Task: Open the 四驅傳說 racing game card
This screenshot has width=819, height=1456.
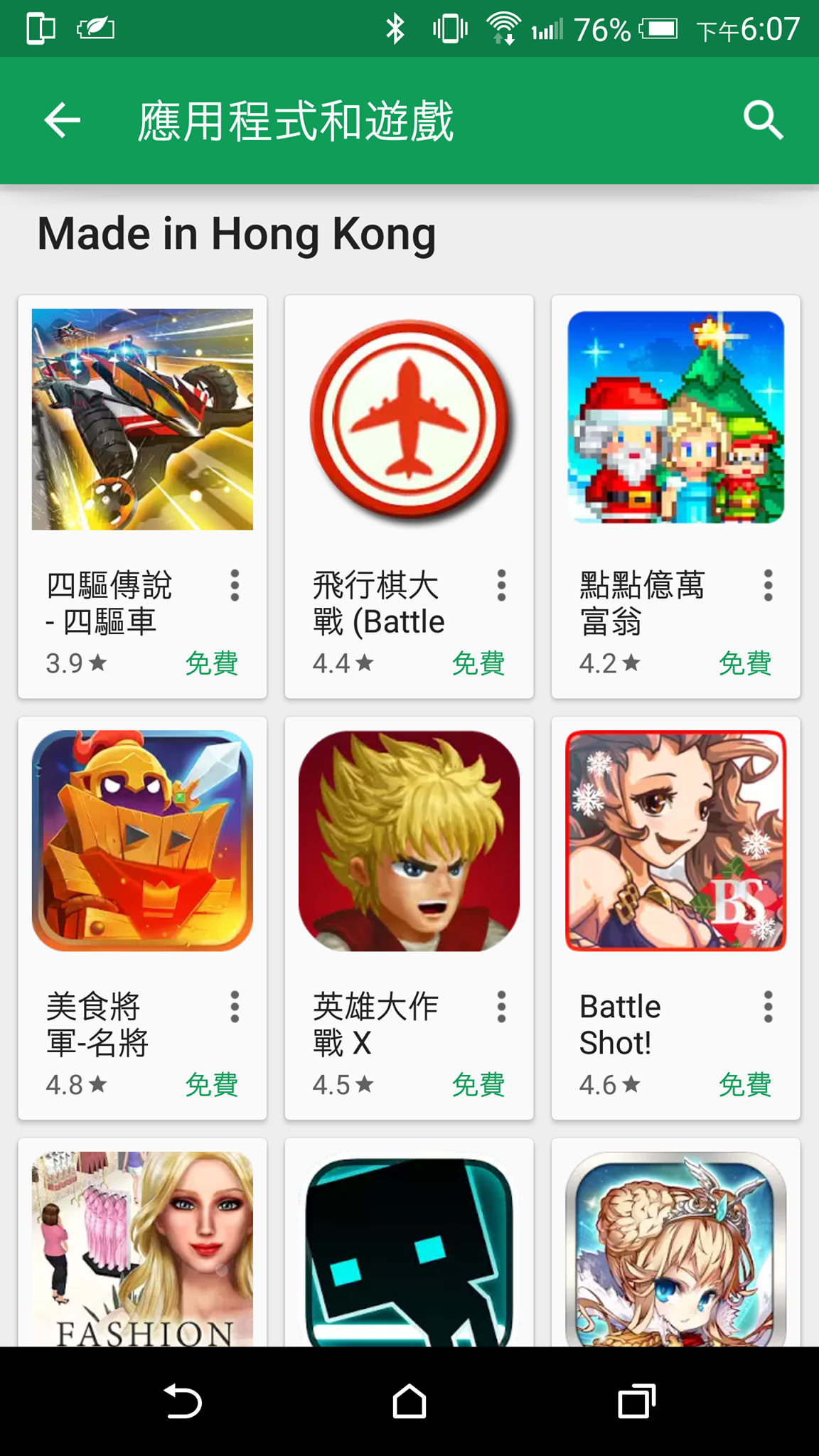Action: [x=142, y=427]
